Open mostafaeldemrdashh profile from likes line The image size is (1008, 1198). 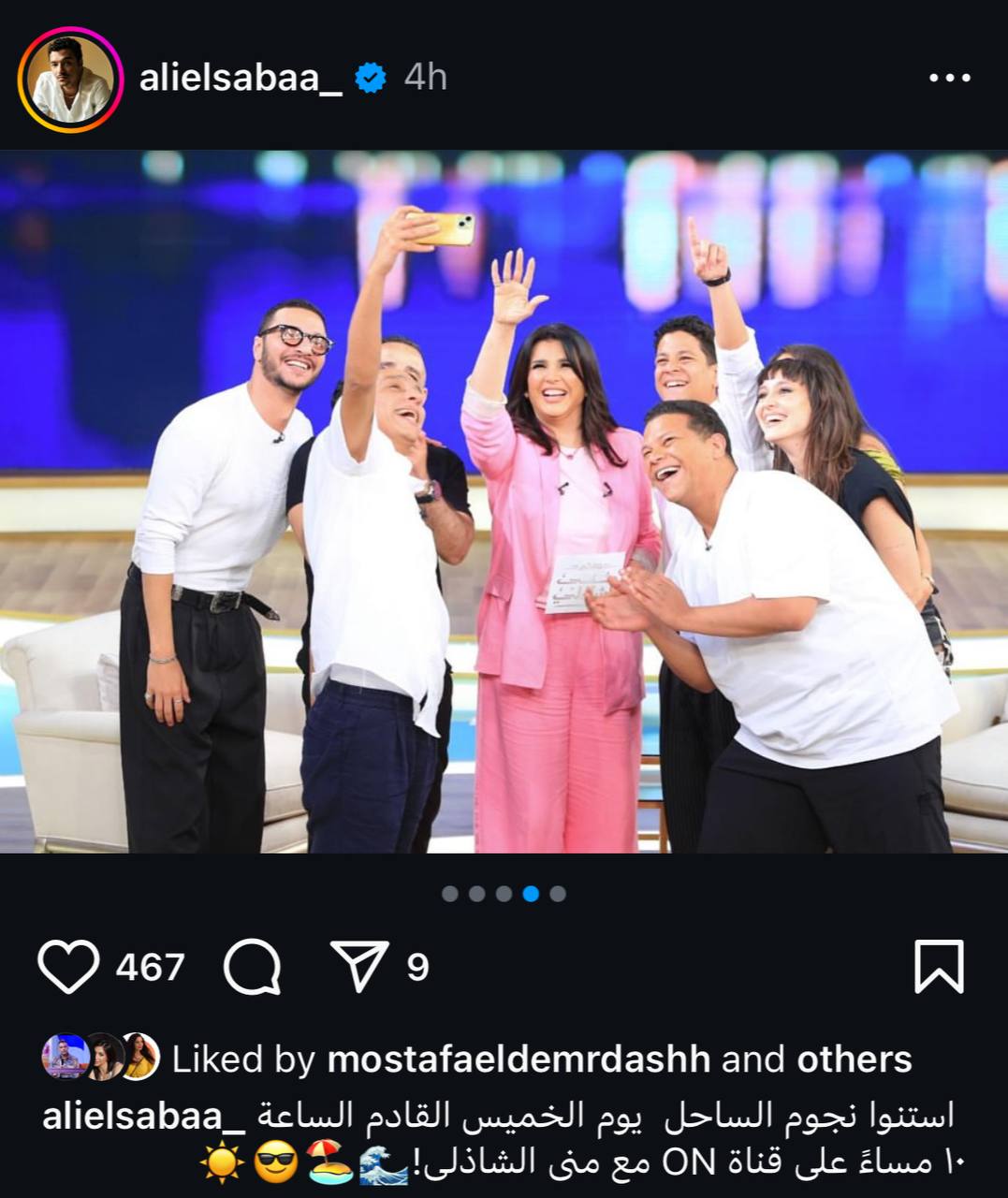pyautogui.click(x=518, y=1059)
